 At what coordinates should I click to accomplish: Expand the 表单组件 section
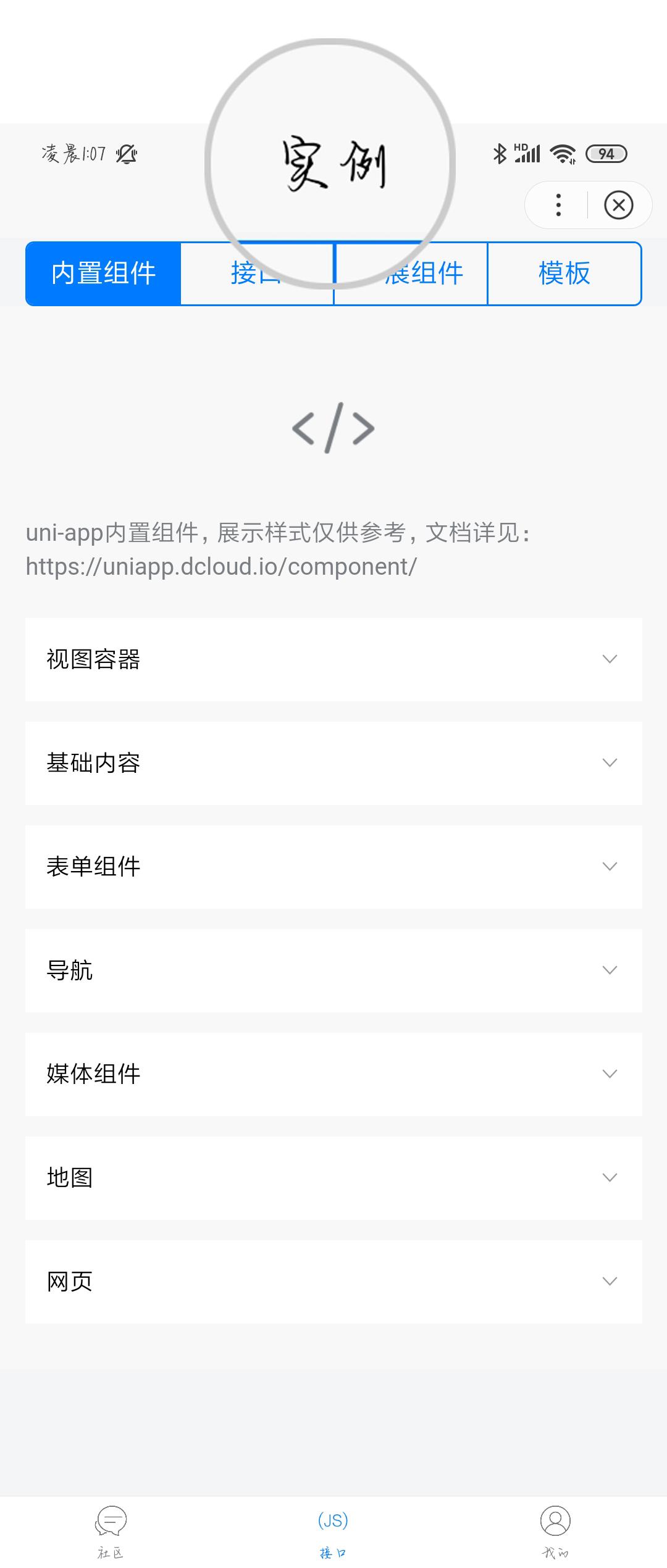(x=333, y=867)
